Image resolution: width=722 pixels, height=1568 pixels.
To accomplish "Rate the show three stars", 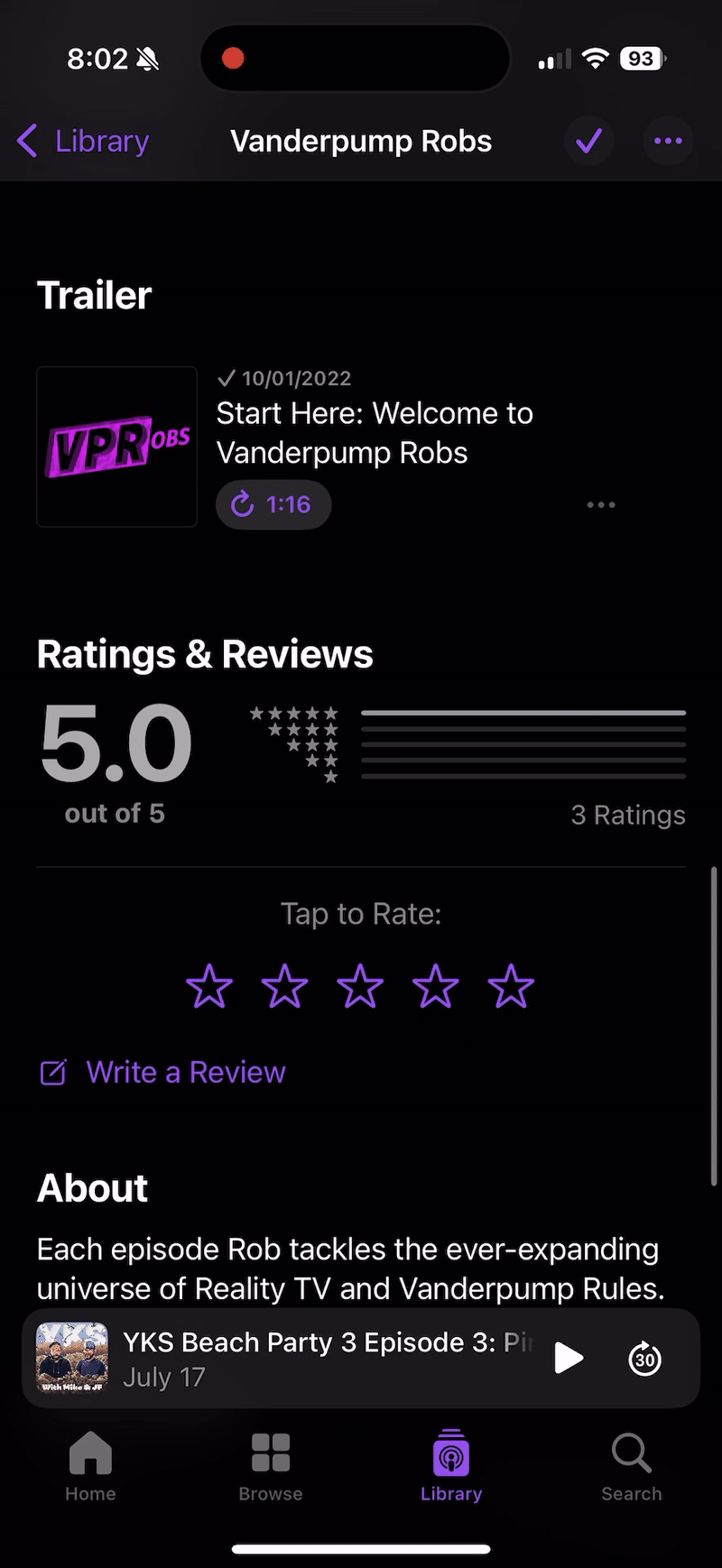I will pos(360,986).
